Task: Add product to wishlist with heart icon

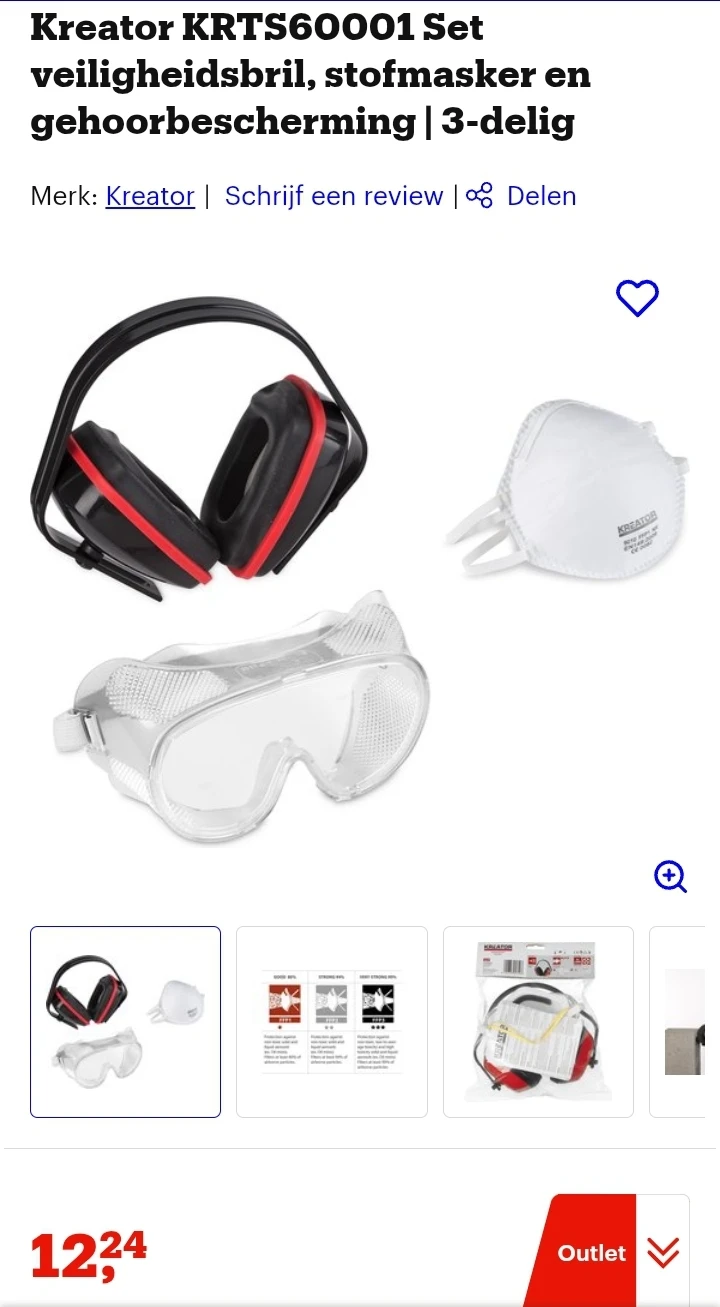Action: coord(637,298)
